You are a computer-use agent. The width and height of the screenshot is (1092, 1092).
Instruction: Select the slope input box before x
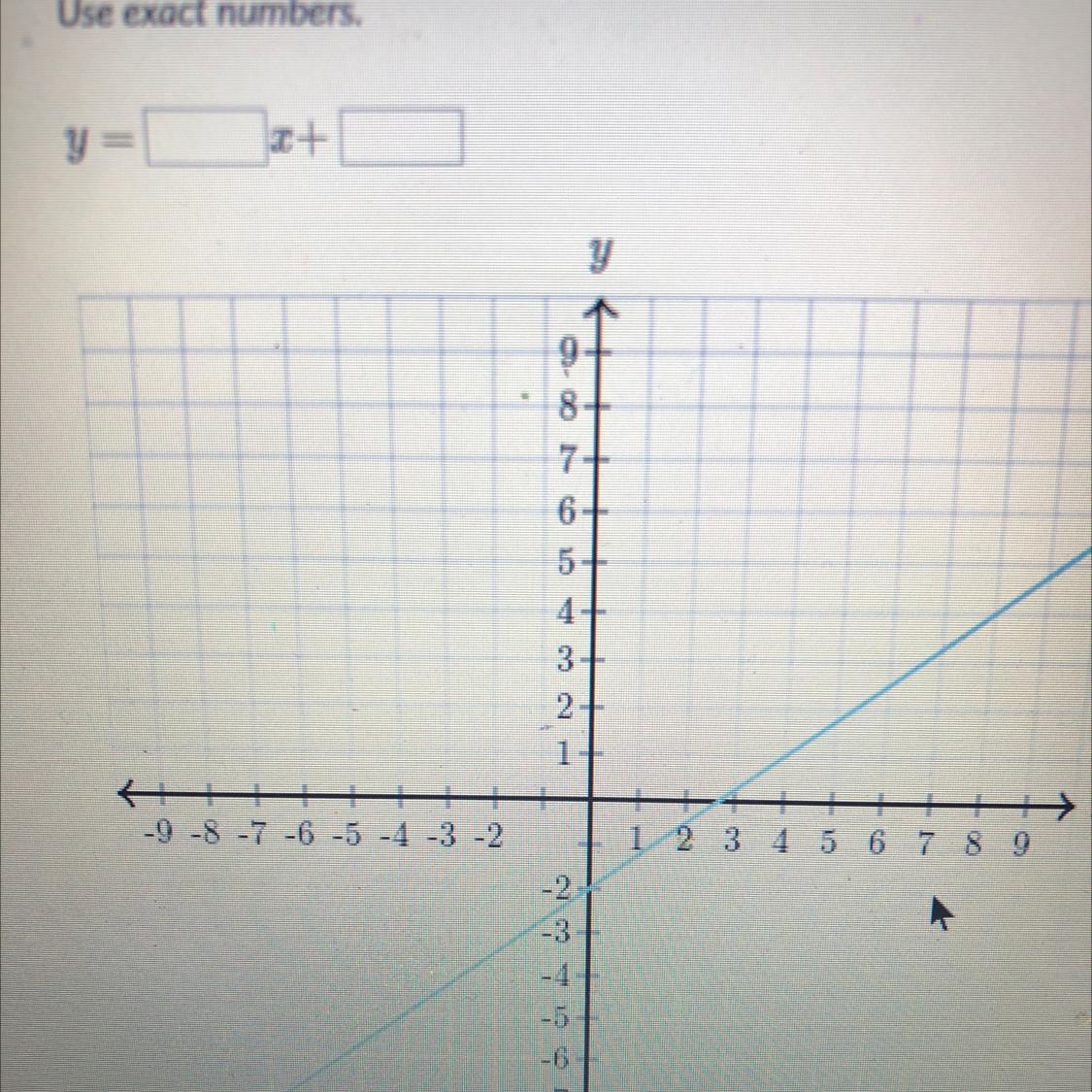[x=206, y=137]
